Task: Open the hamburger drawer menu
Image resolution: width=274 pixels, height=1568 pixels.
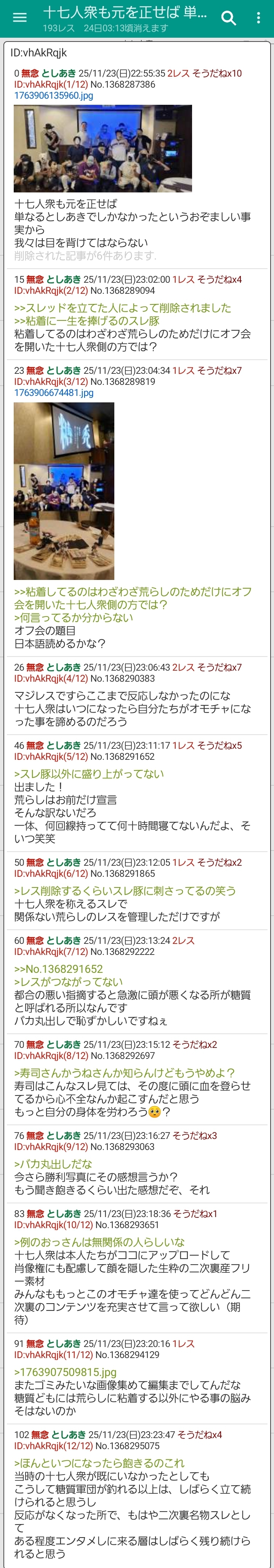Action: (x=19, y=18)
